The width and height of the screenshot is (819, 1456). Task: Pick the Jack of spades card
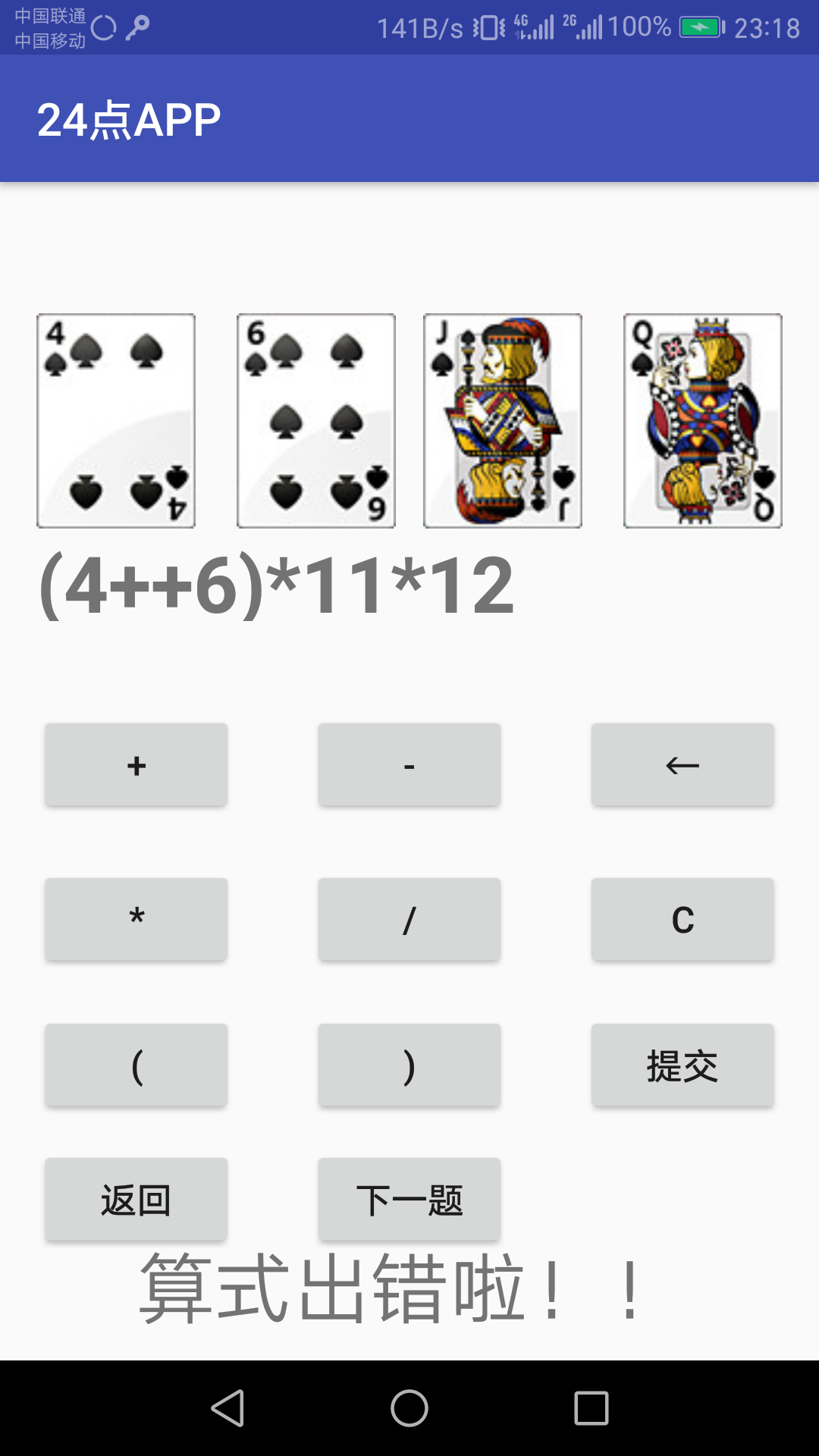[503, 421]
